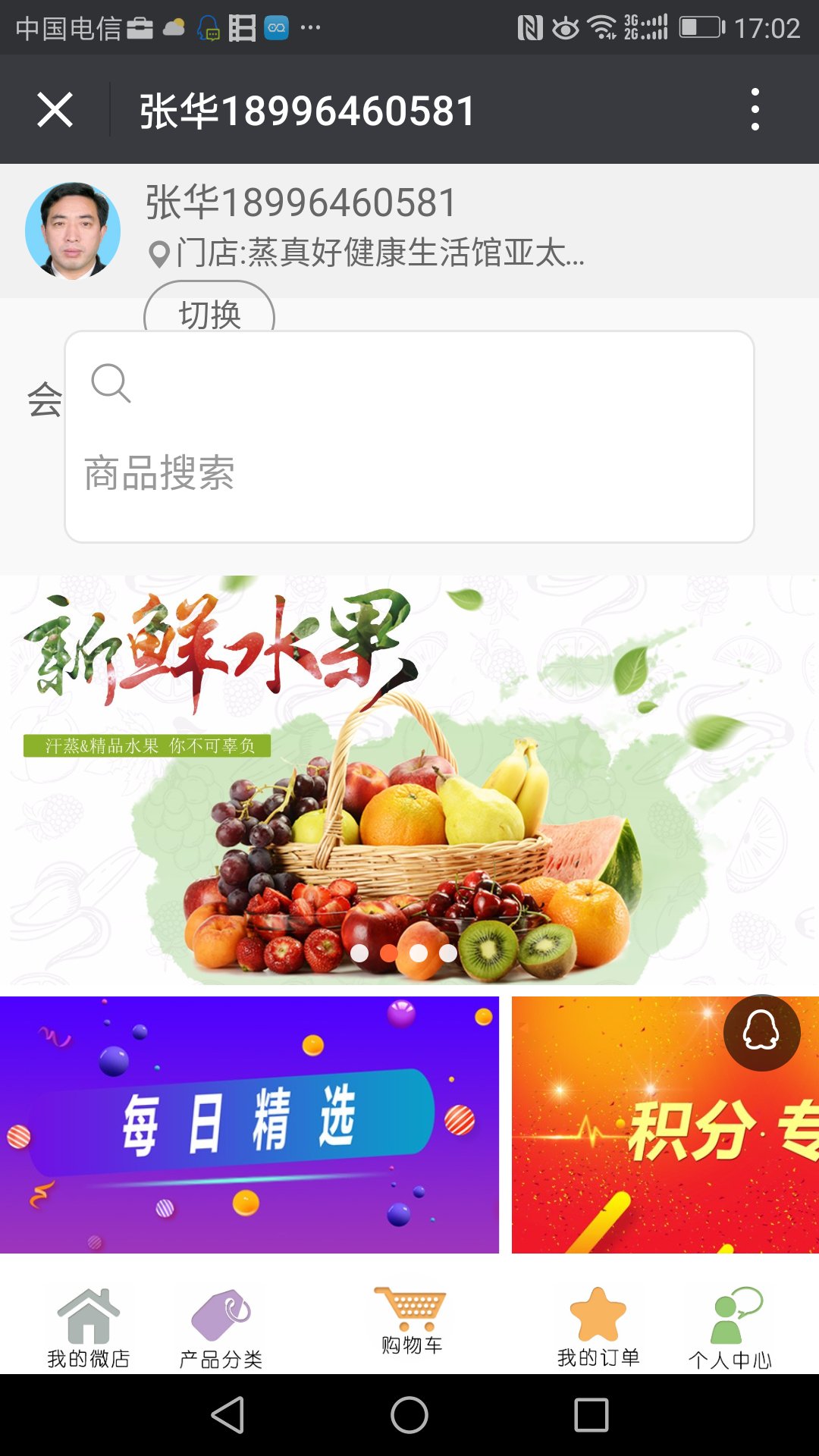Open recent apps from navigation bar

click(x=591, y=1415)
